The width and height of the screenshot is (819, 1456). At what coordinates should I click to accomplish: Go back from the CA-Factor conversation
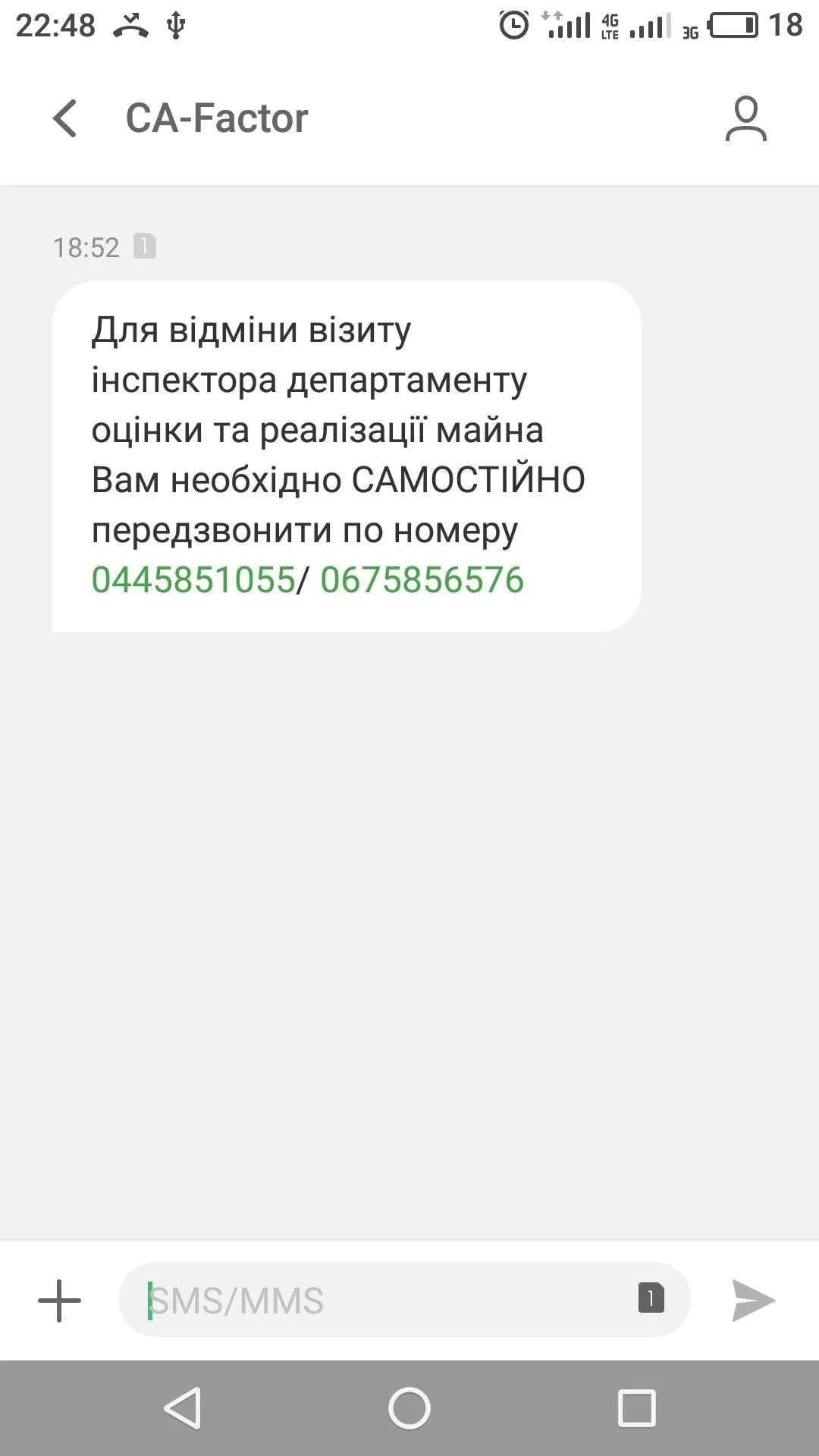click(65, 119)
